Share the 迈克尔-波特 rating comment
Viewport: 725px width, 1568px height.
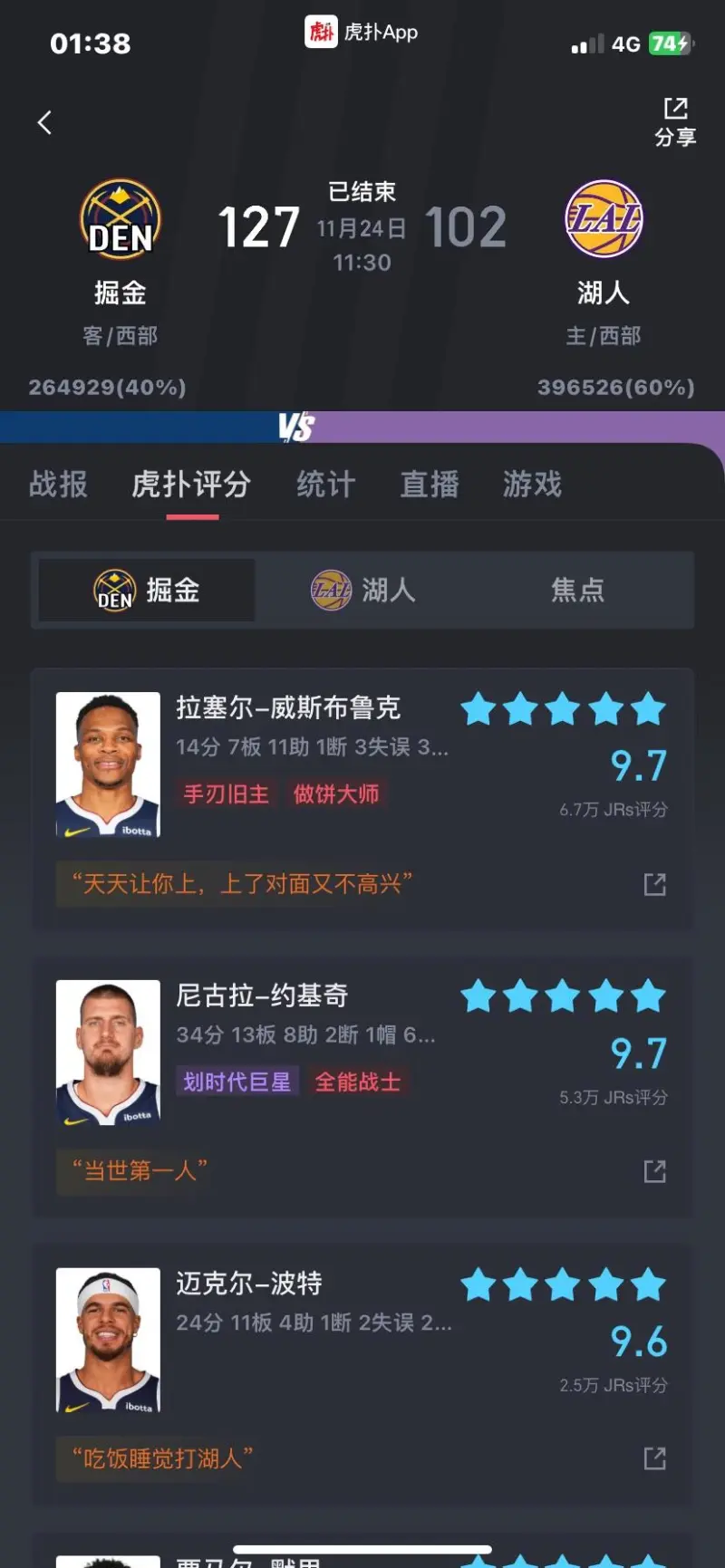(x=654, y=1458)
